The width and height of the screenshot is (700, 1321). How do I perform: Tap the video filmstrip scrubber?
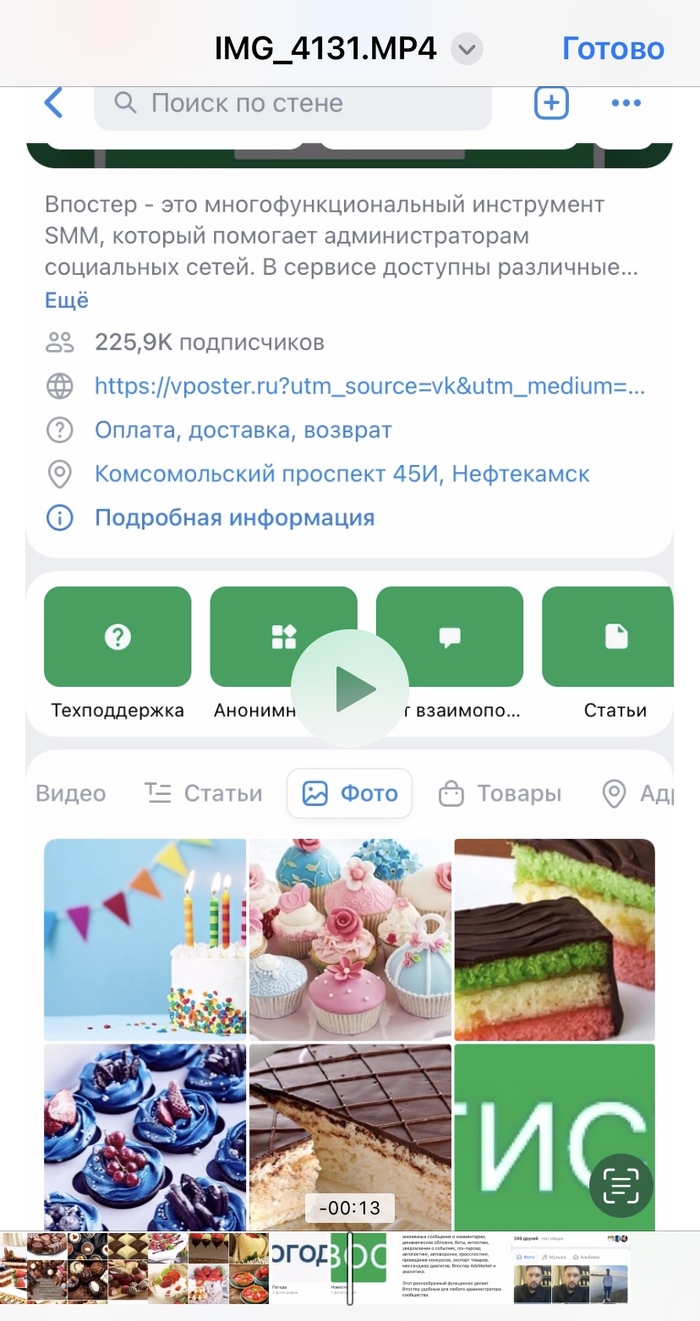click(350, 1268)
